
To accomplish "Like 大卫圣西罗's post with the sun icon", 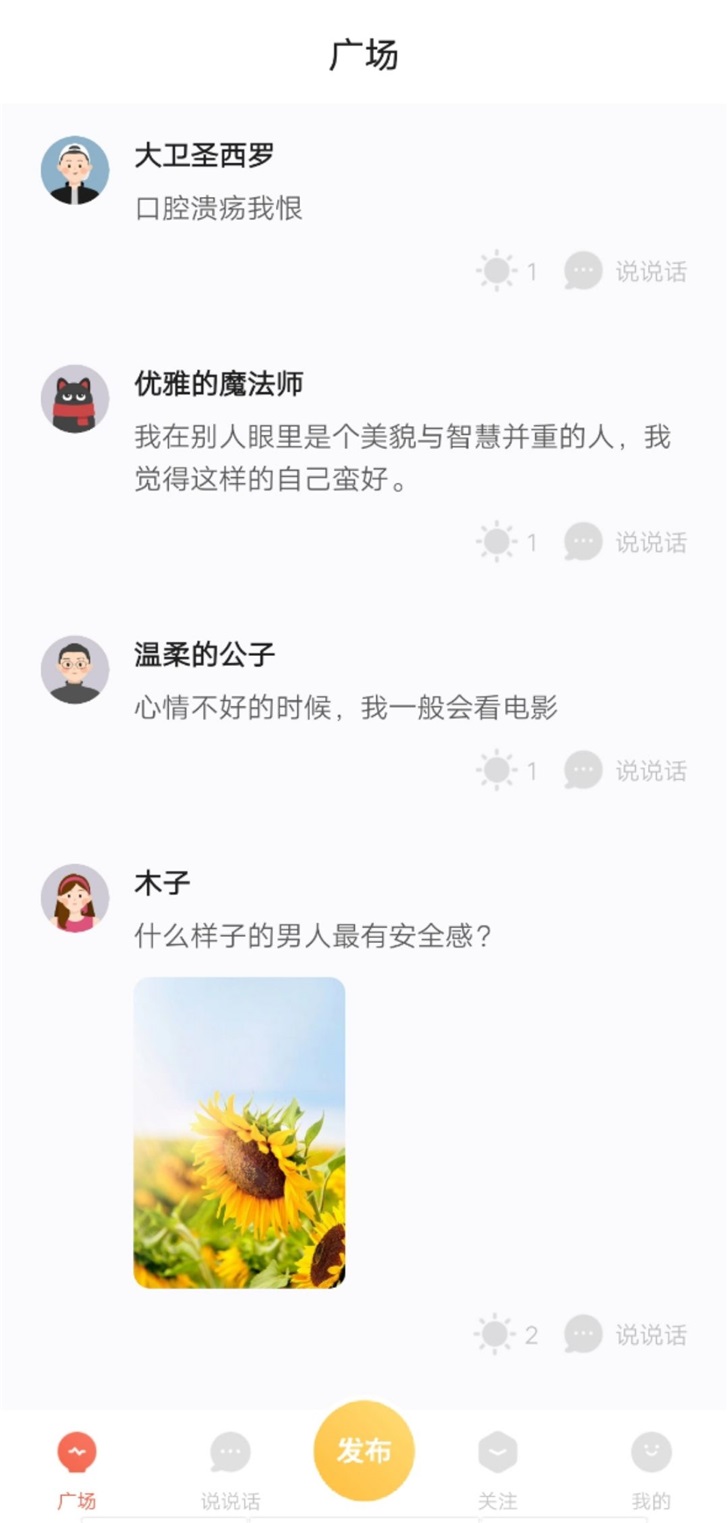I will 496,271.
